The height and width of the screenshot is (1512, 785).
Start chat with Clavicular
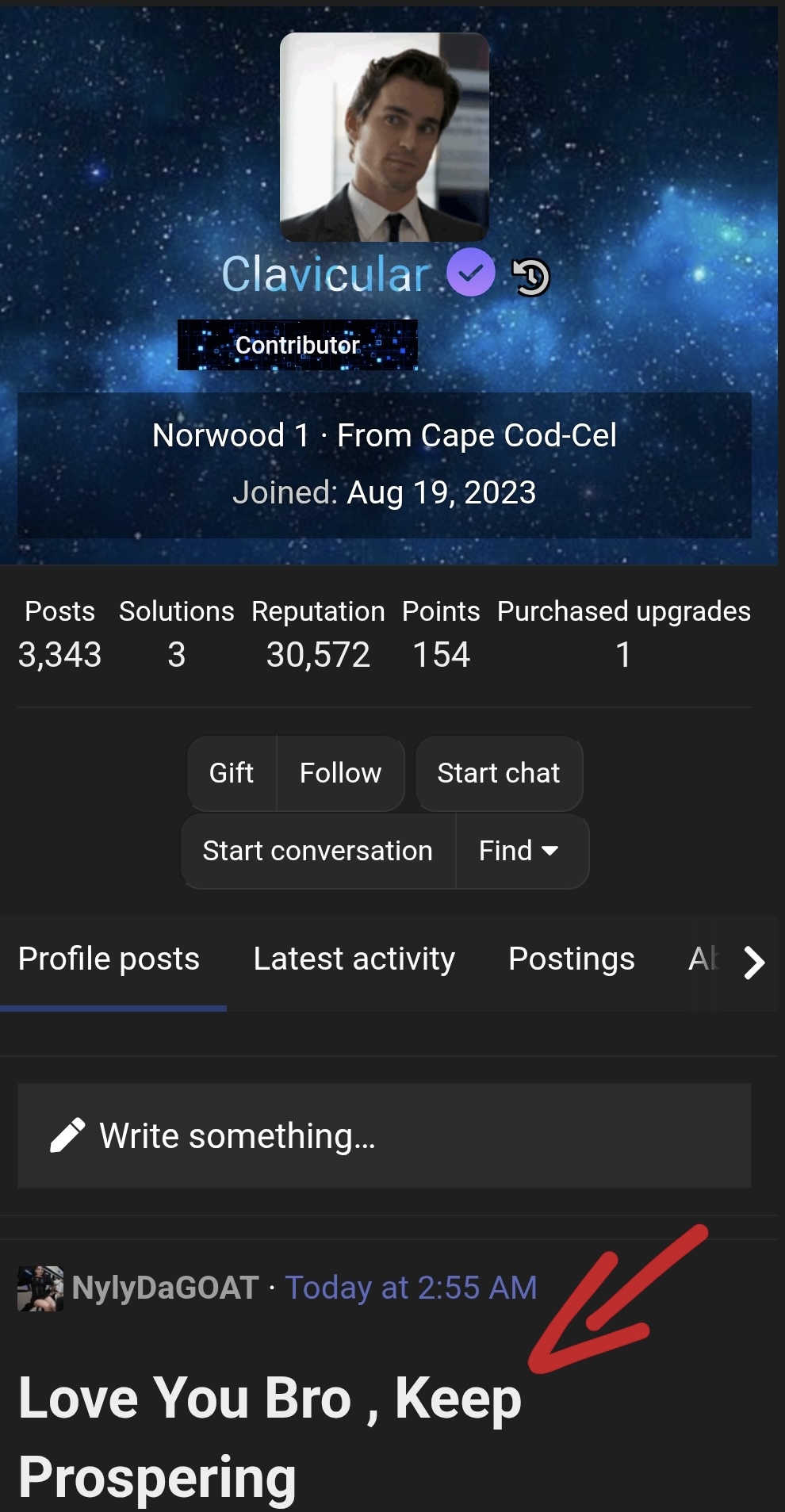(x=499, y=773)
